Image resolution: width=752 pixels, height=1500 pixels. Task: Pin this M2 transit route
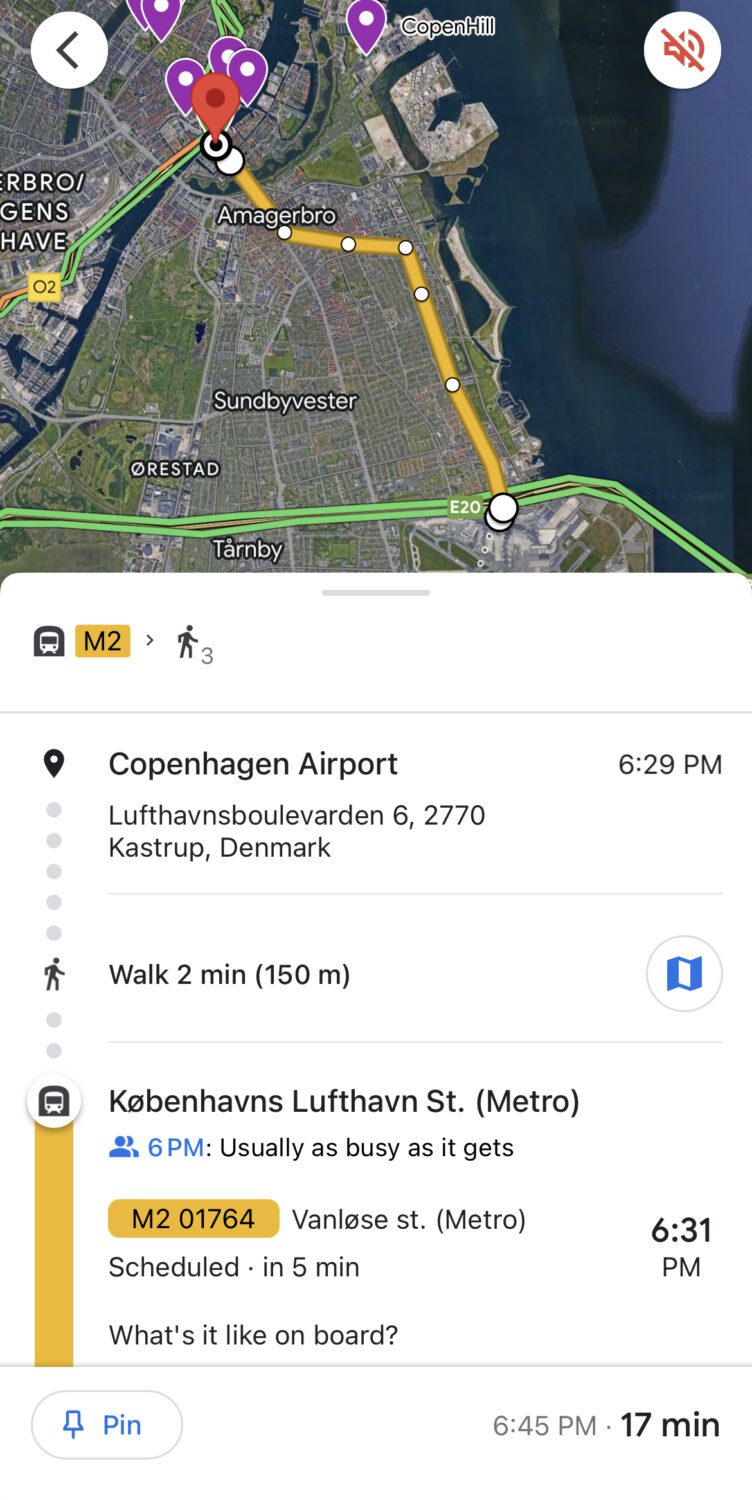coord(107,1425)
